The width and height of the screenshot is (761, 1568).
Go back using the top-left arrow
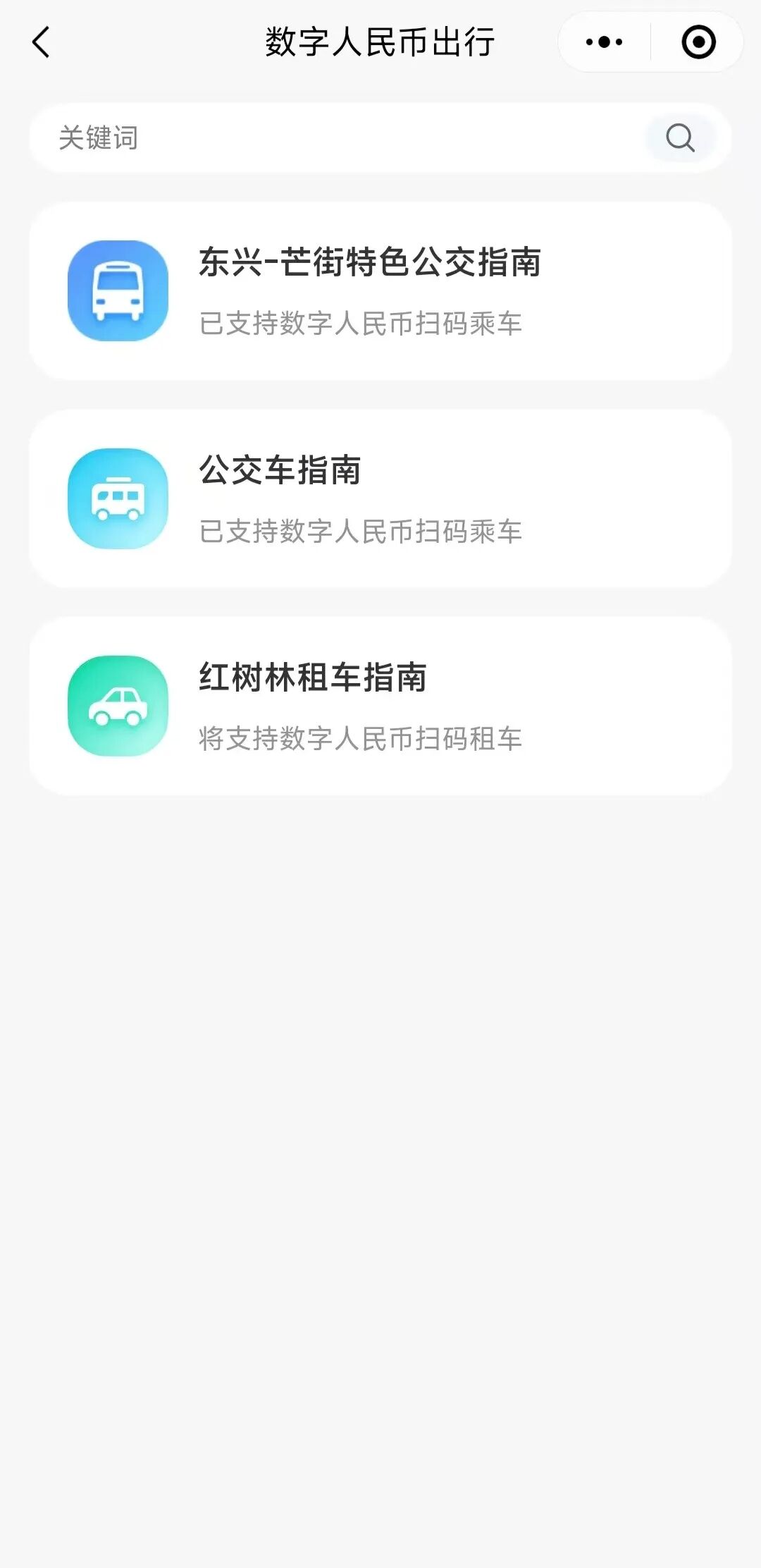[x=42, y=42]
